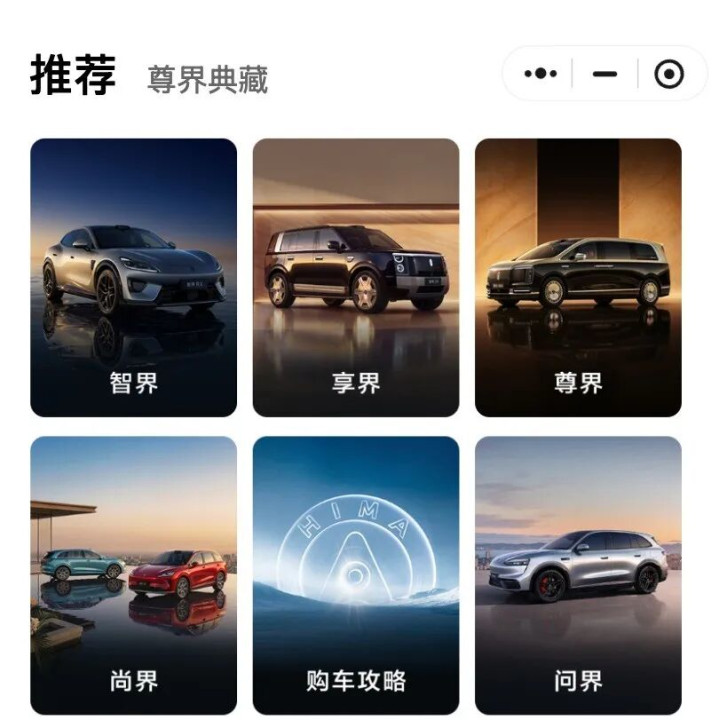Select the 推荐 tab
This screenshot has height=720, width=719.
click(73, 74)
